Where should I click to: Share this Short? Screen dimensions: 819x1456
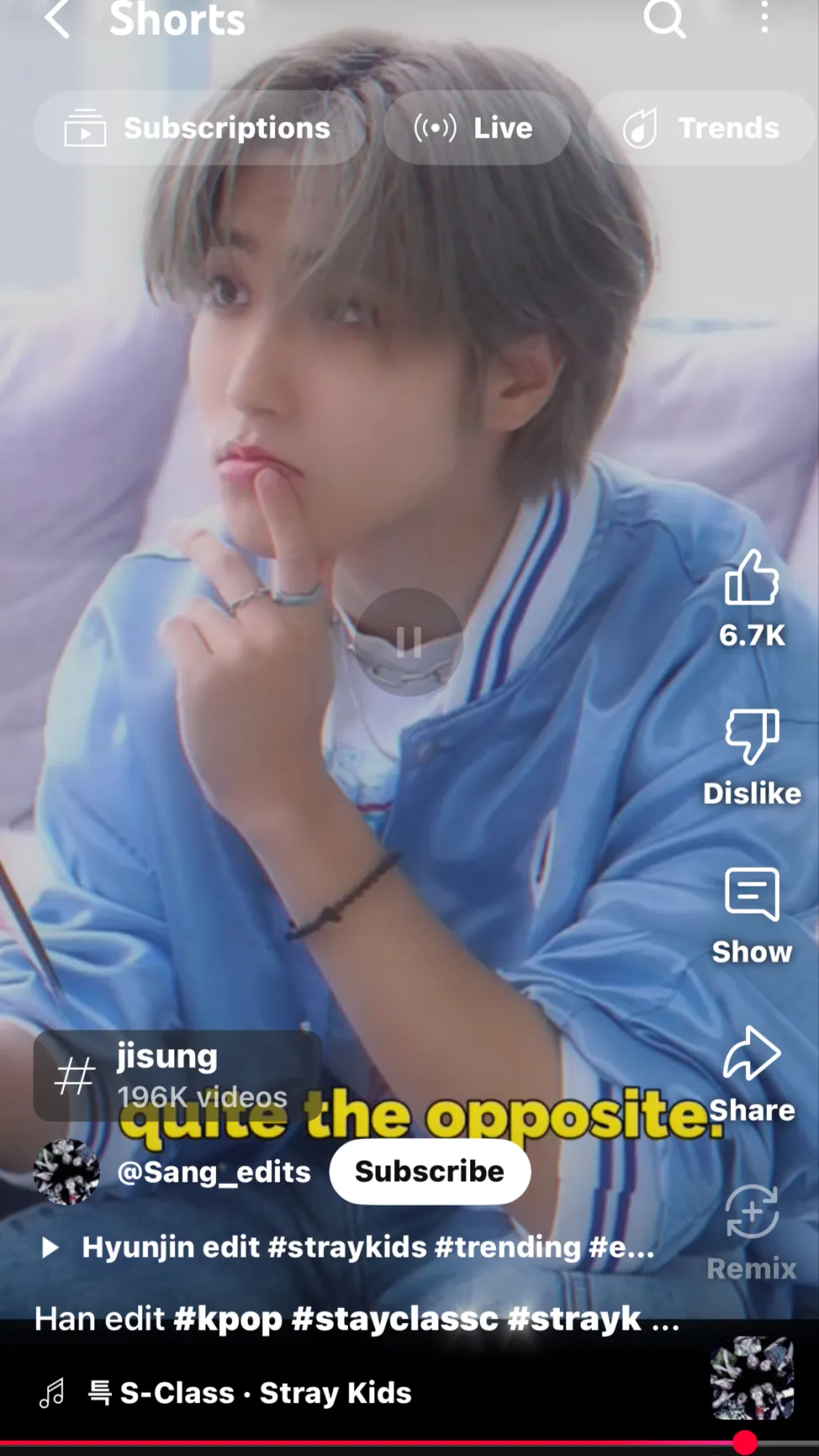[x=752, y=1054]
